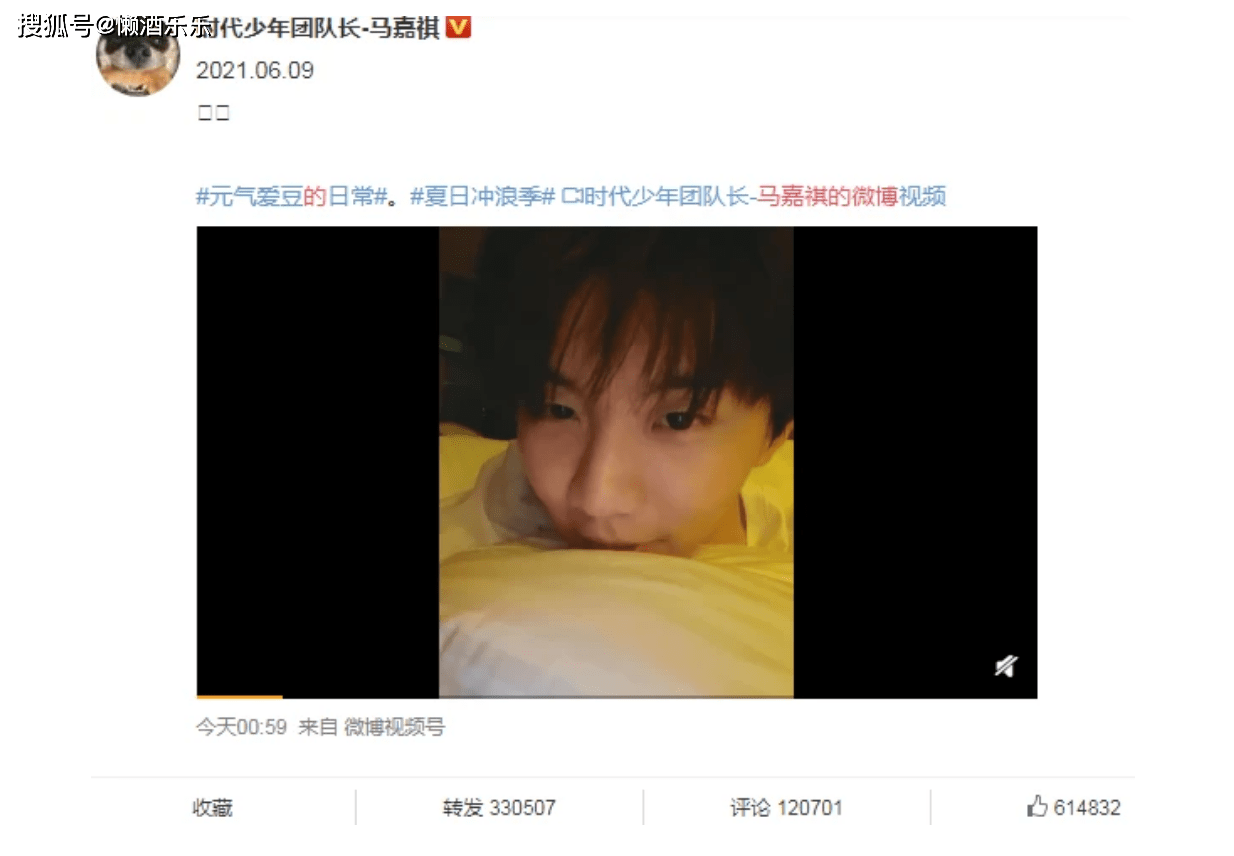The image size is (1234, 856).
Task: Play the embedded Weibo video
Action: tap(616, 461)
